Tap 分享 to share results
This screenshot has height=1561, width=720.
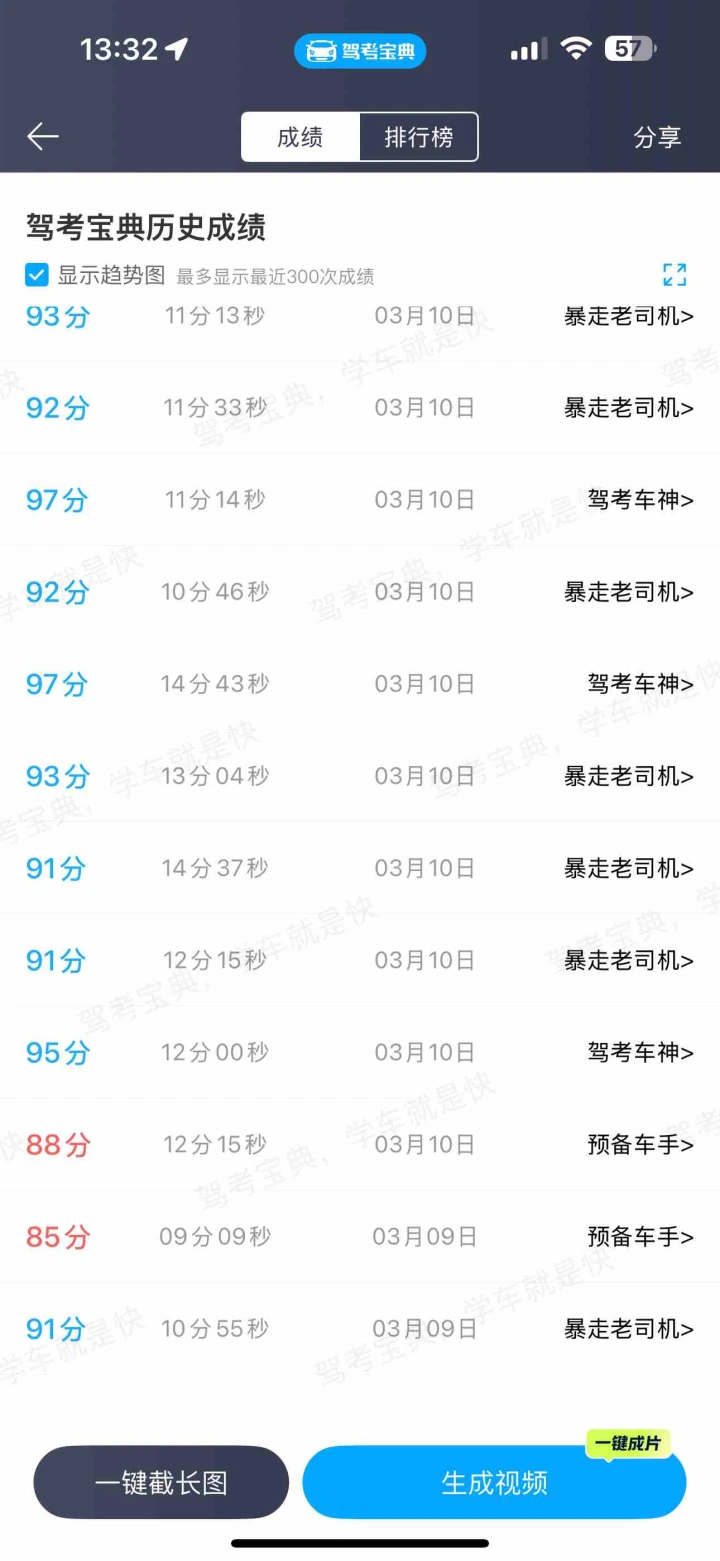[657, 137]
